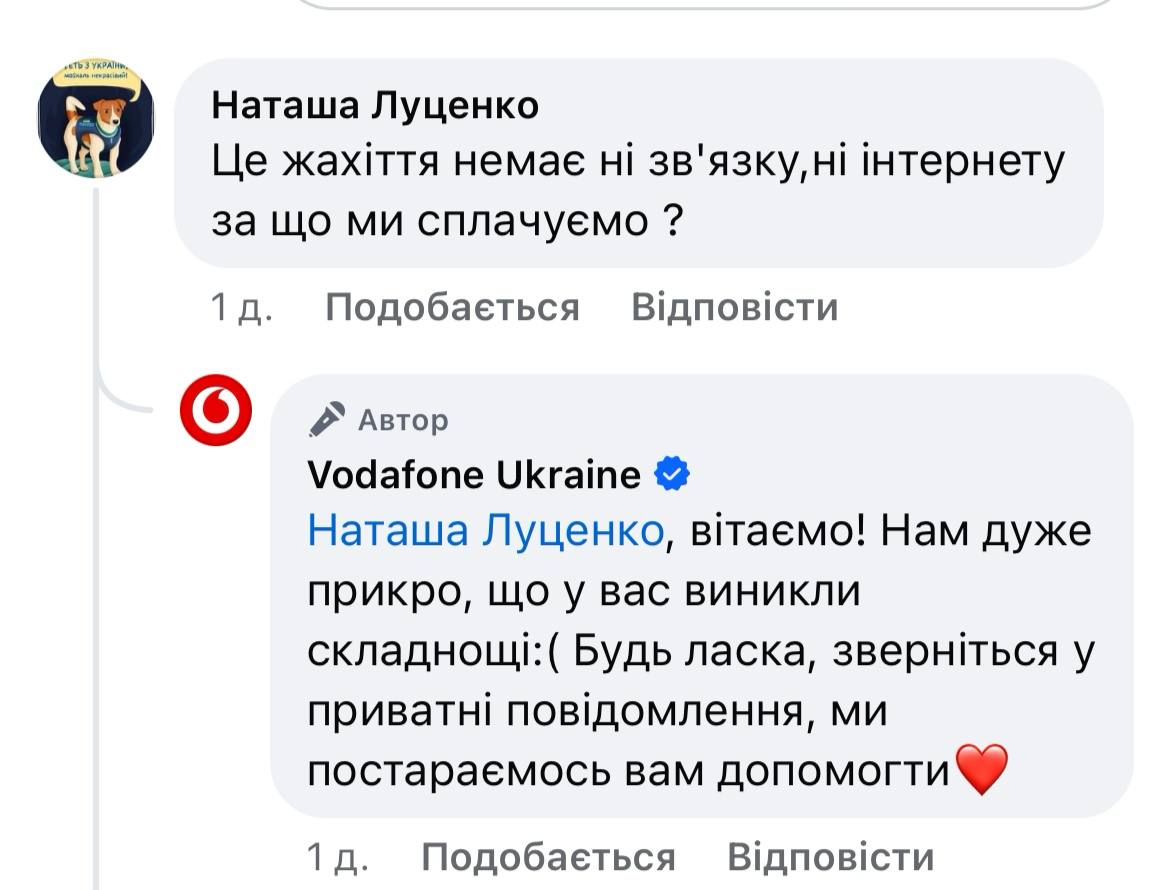Open Vodafone Ukraine's profile avatar

pyautogui.click(x=217, y=410)
